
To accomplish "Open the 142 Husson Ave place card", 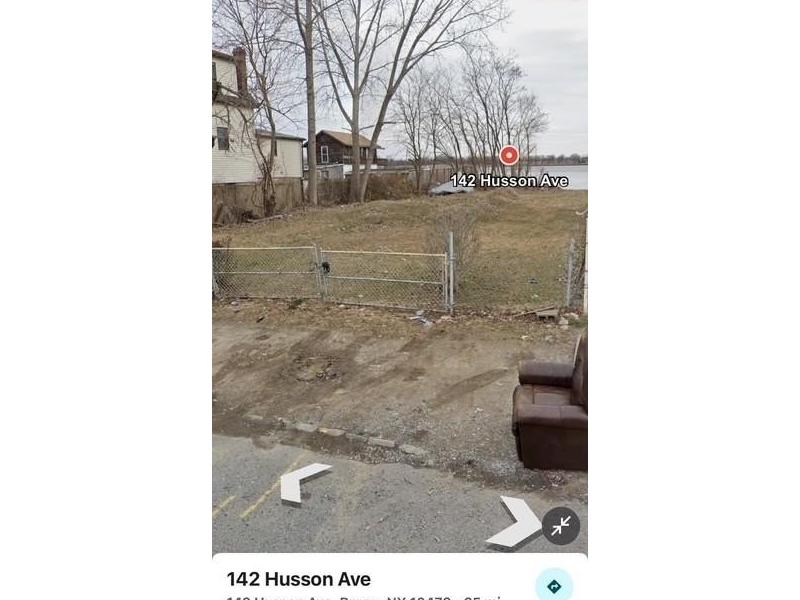I will 299,579.
